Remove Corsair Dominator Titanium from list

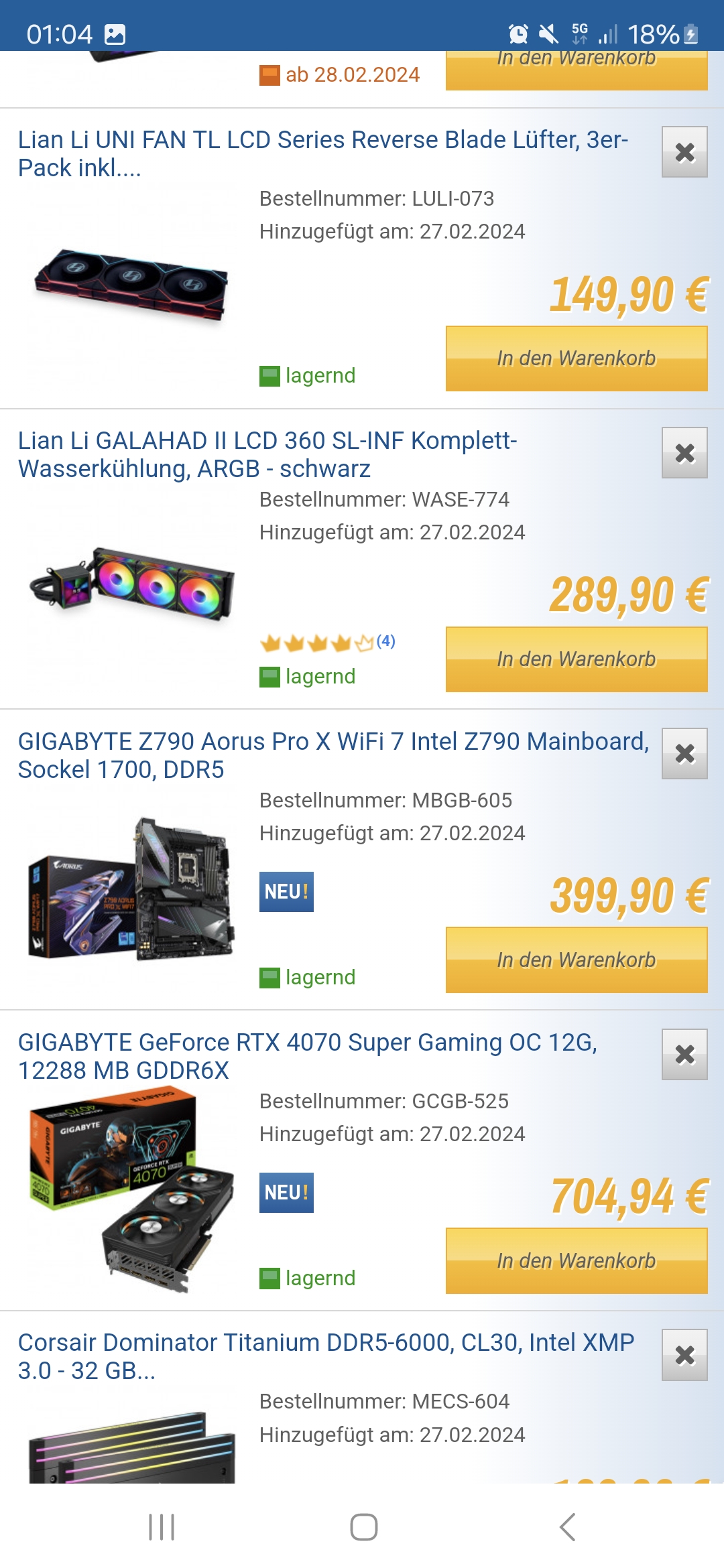pyautogui.click(x=684, y=1356)
